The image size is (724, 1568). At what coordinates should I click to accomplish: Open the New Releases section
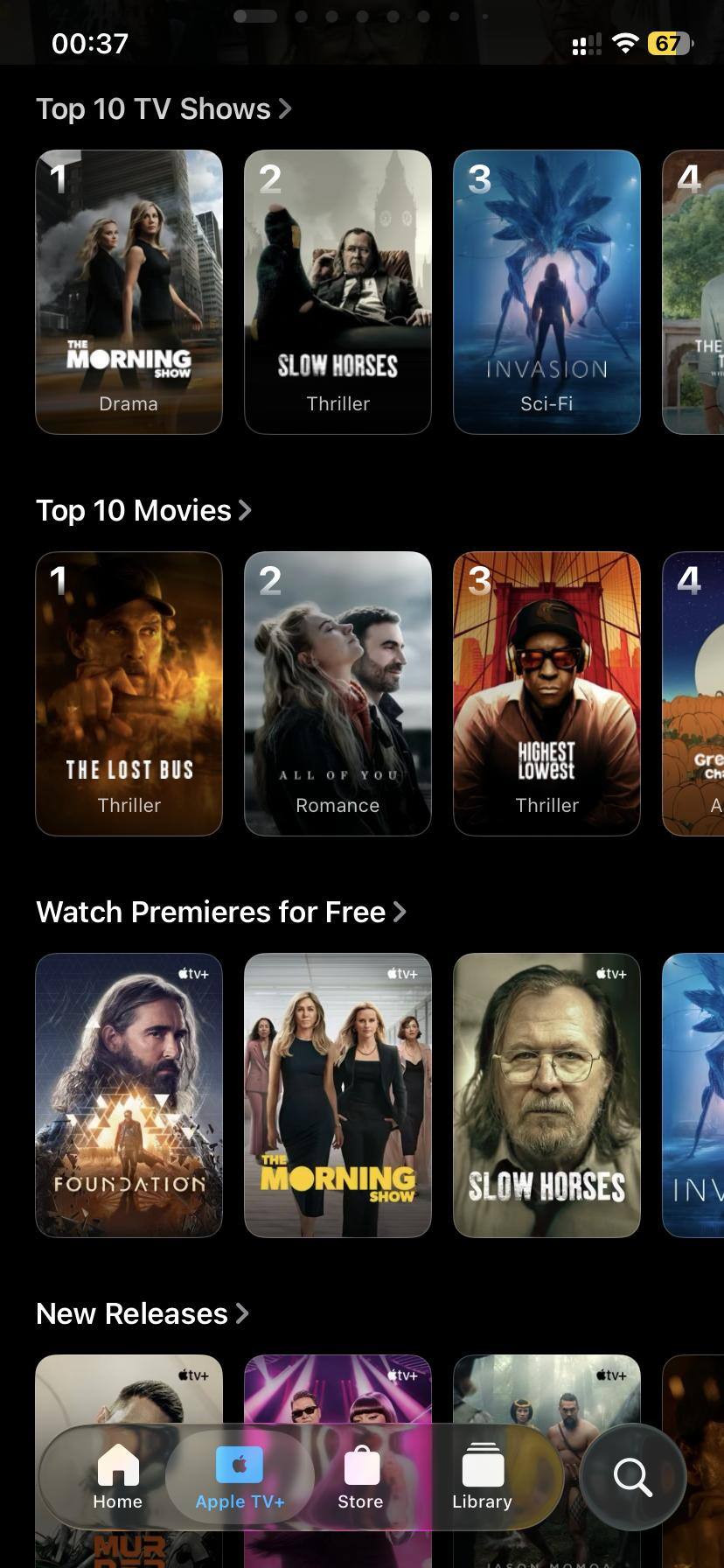[143, 1313]
